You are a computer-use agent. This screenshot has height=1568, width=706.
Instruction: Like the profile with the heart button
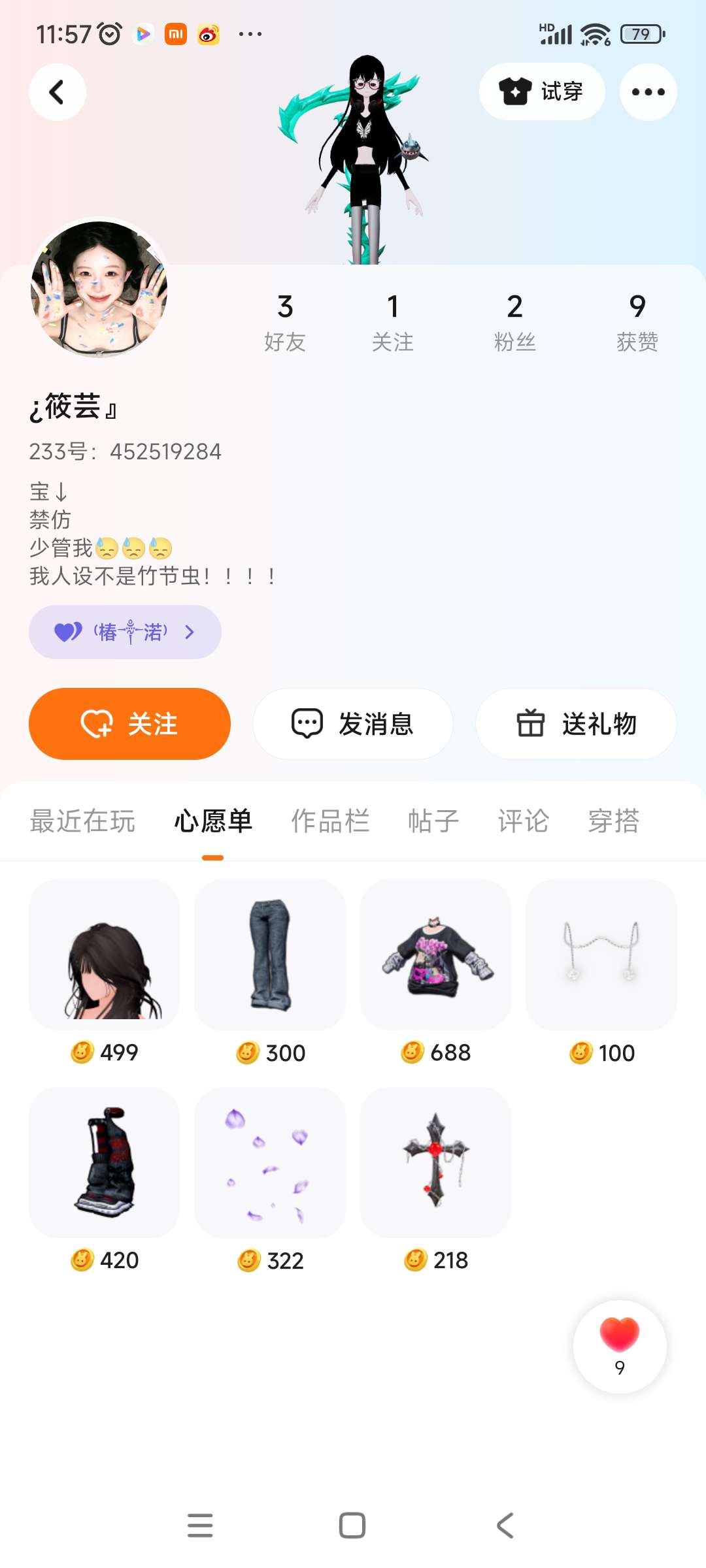point(620,1346)
